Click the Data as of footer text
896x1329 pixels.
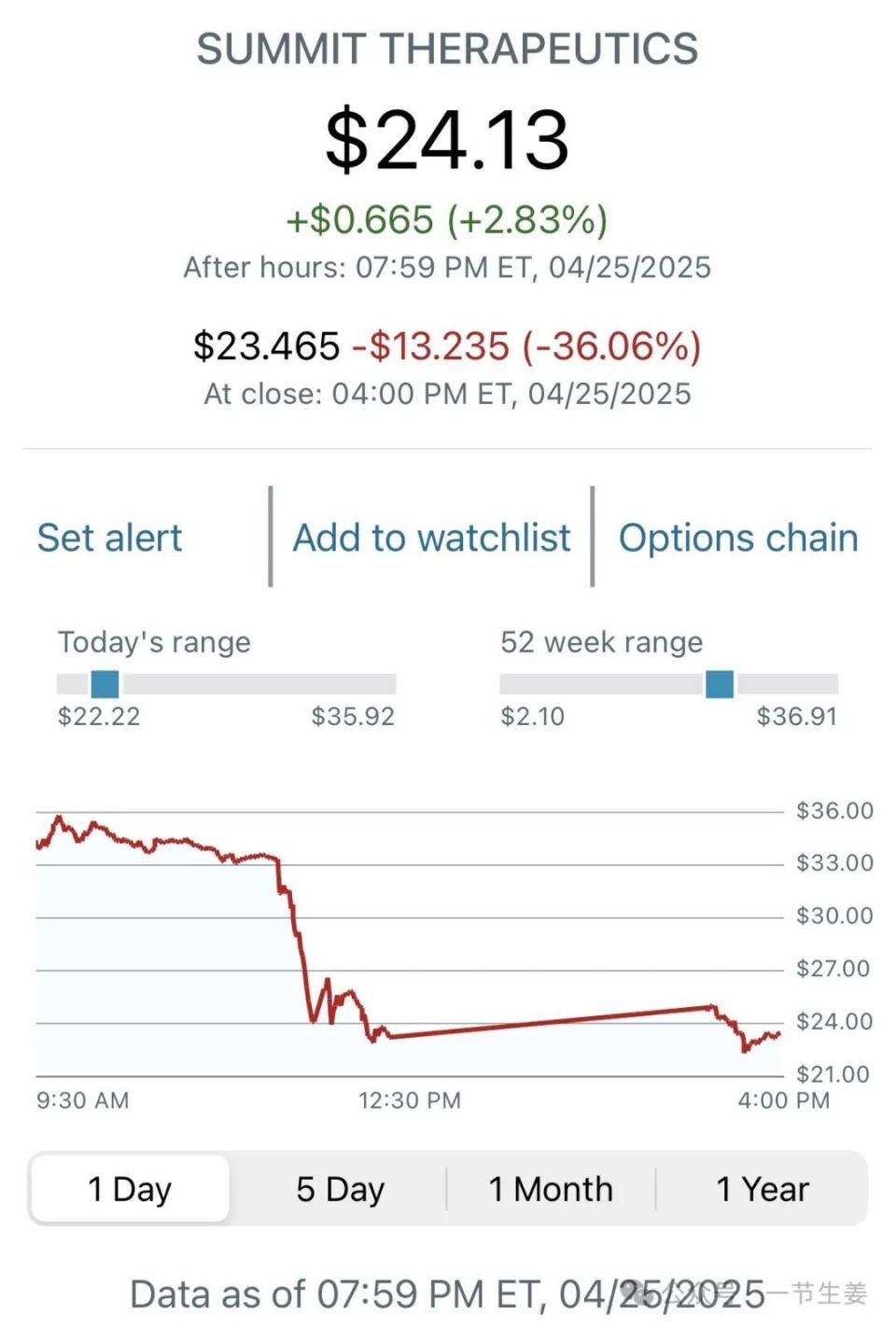[x=447, y=1294]
